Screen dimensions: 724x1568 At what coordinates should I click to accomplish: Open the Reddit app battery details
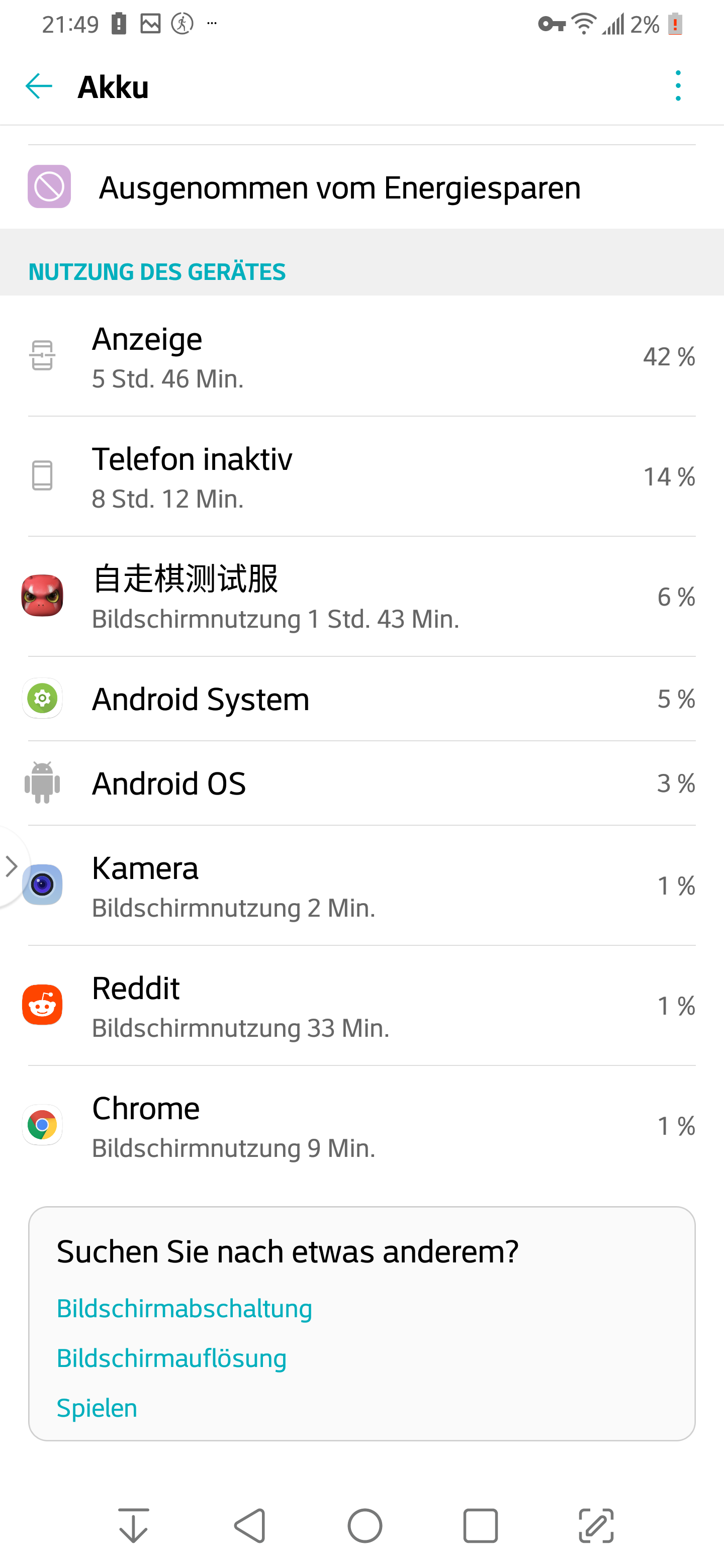42,1005
